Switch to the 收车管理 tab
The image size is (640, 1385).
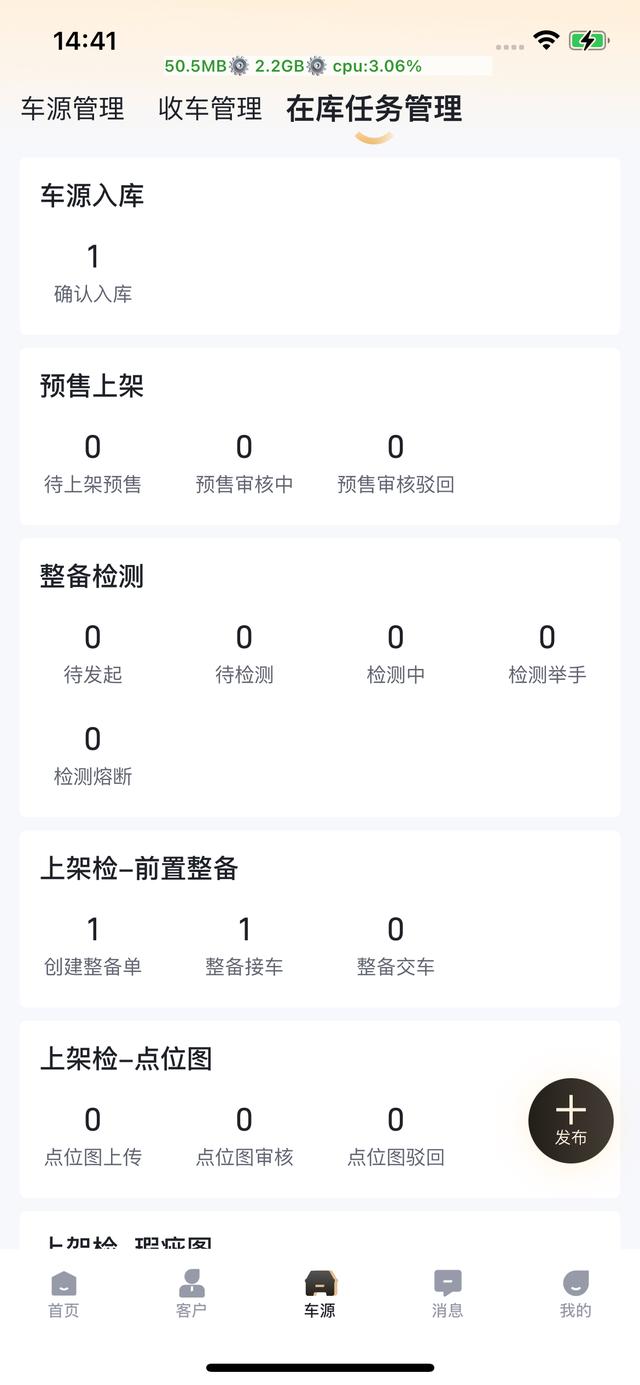(x=210, y=108)
